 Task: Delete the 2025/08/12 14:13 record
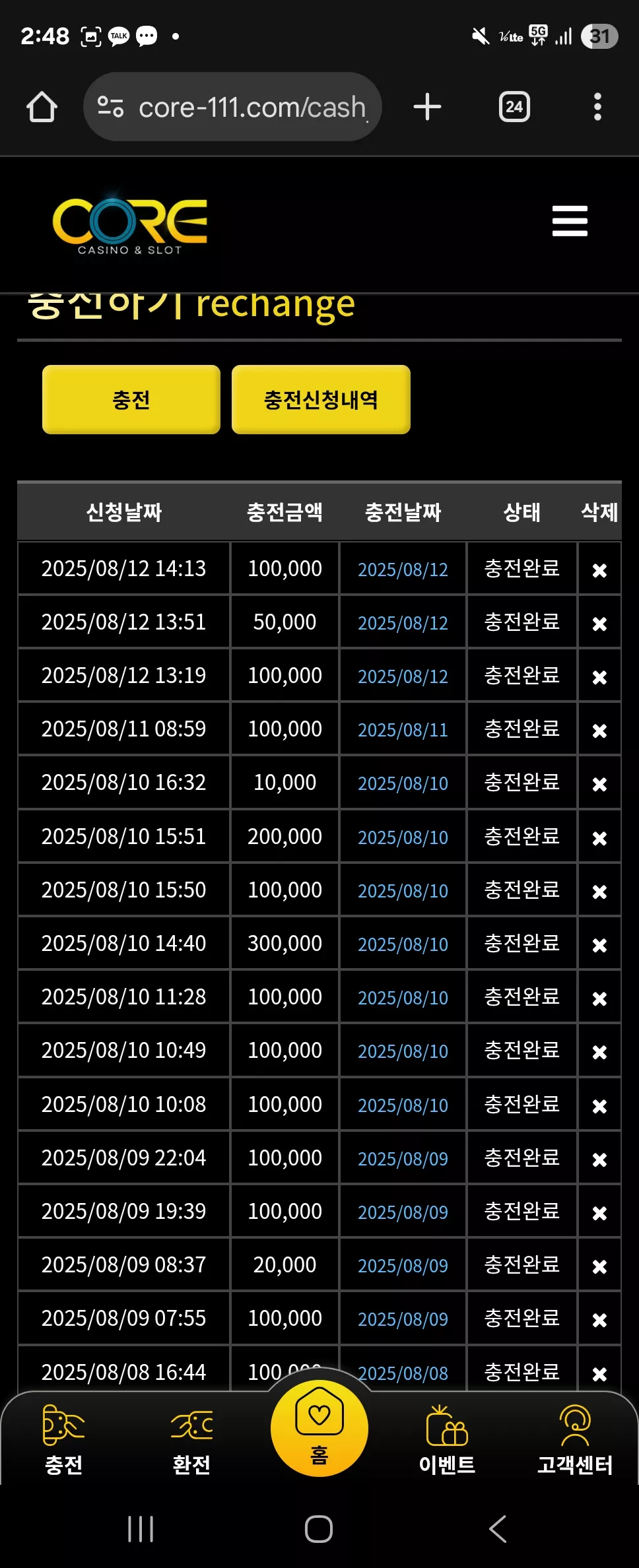click(599, 570)
